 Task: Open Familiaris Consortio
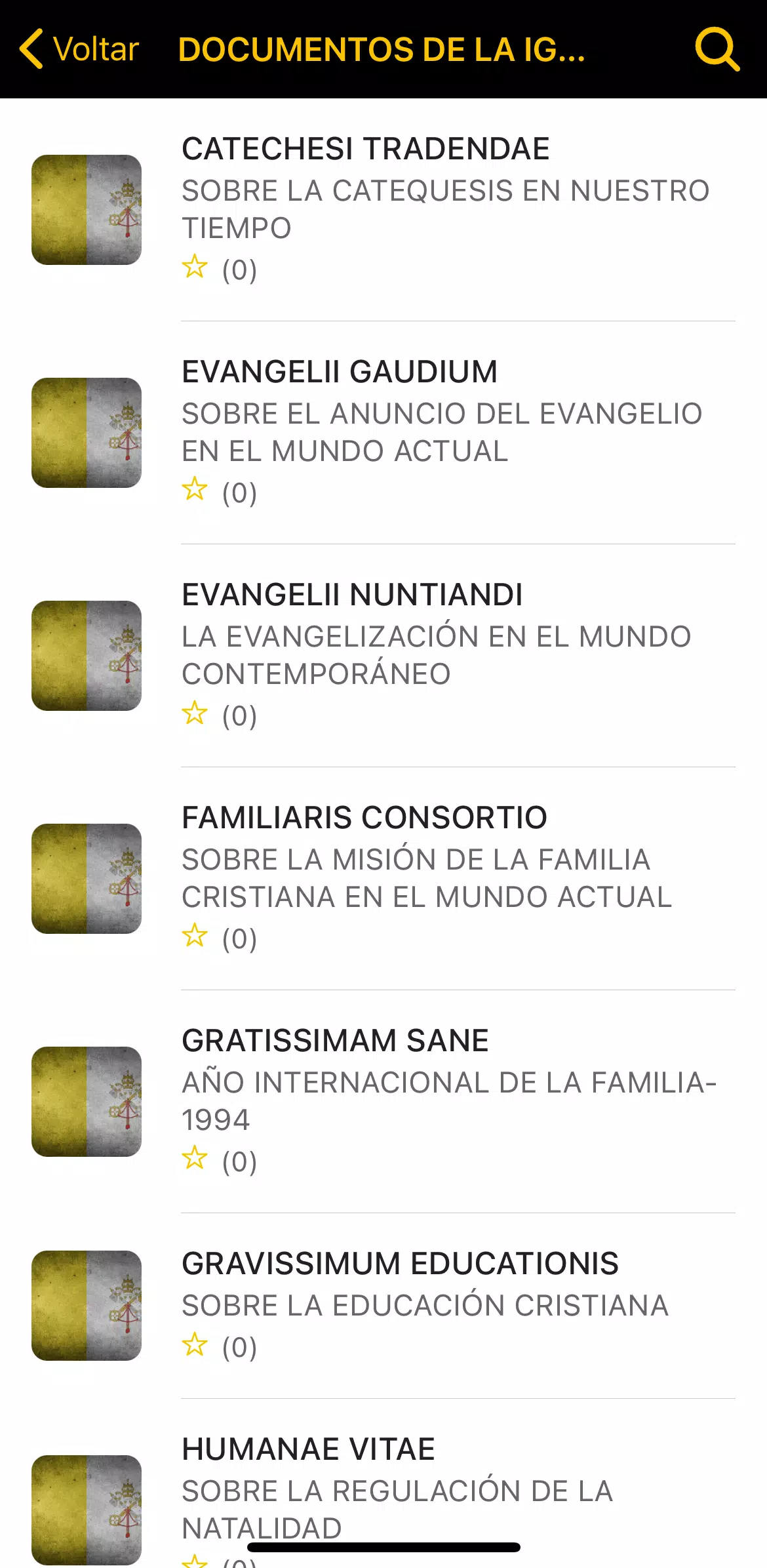pyautogui.click(x=383, y=879)
